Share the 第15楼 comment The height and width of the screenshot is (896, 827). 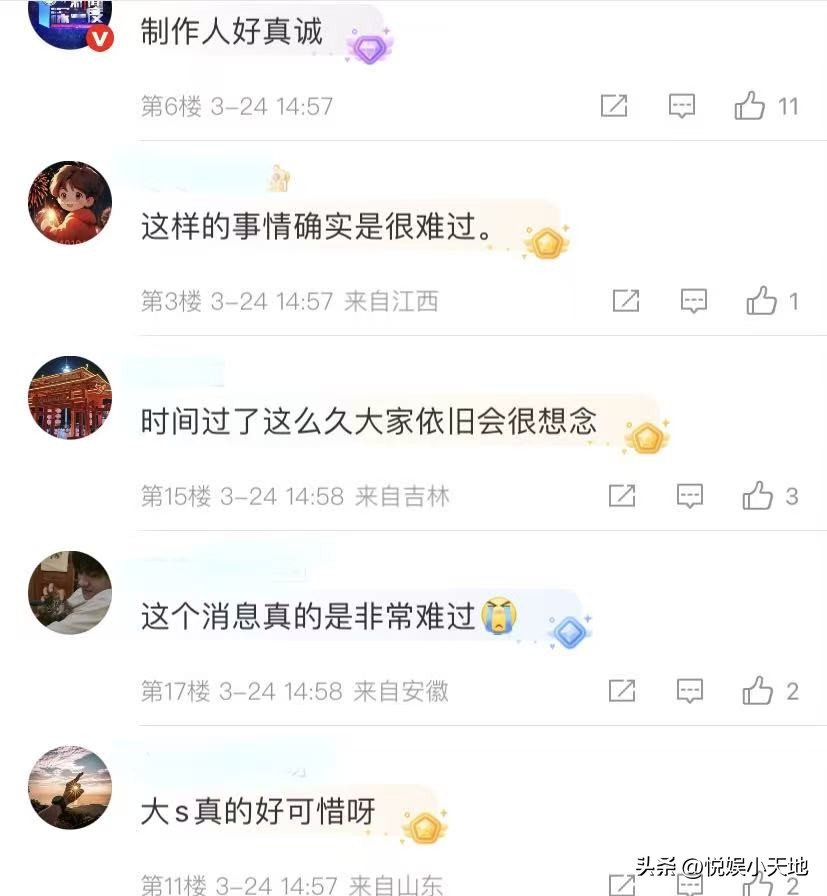[x=622, y=496]
